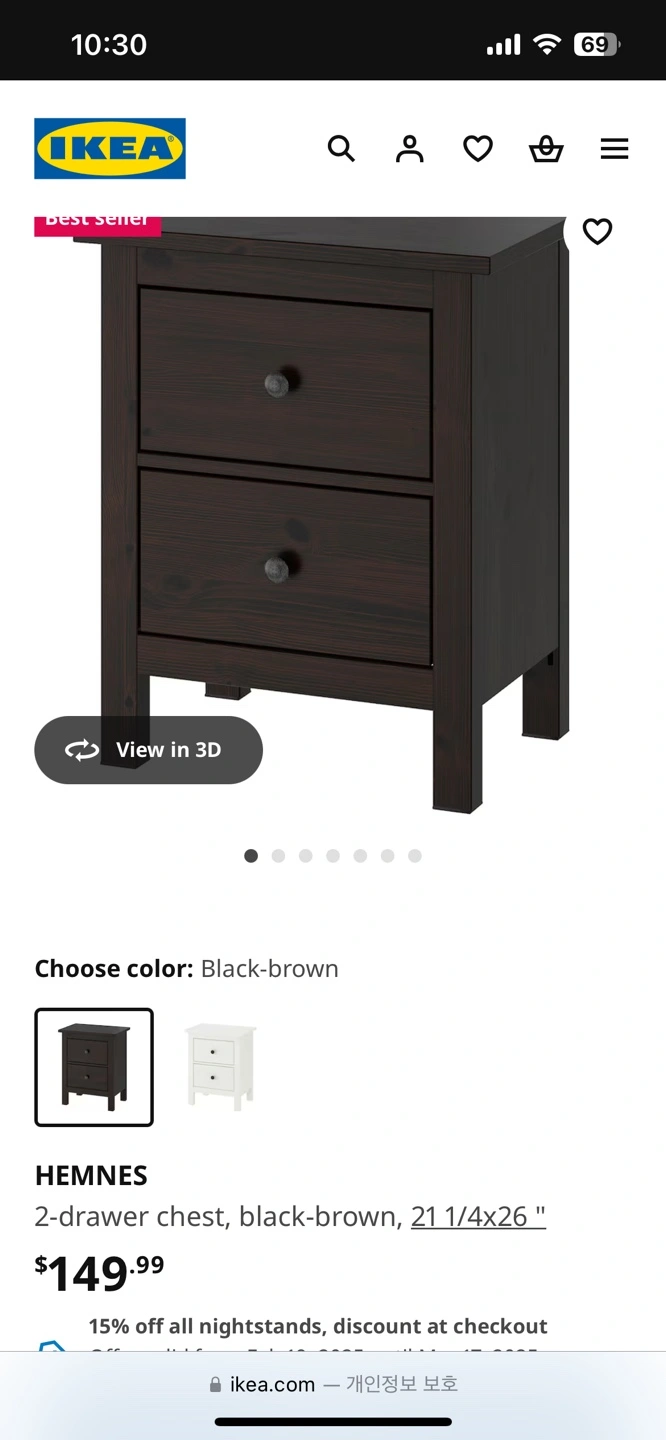This screenshot has height=1440, width=666.
Task: Open the hamburger menu
Action: (x=614, y=149)
